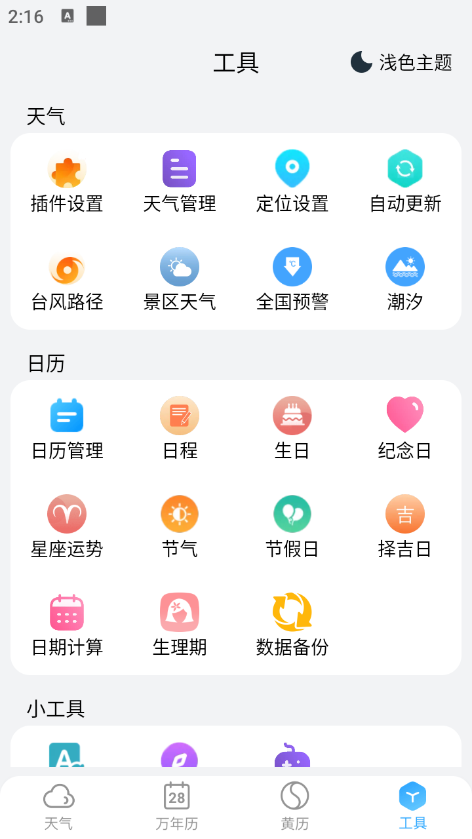View 台风路径 typhoon path
The image size is (472, 839).
pos(67,280)
